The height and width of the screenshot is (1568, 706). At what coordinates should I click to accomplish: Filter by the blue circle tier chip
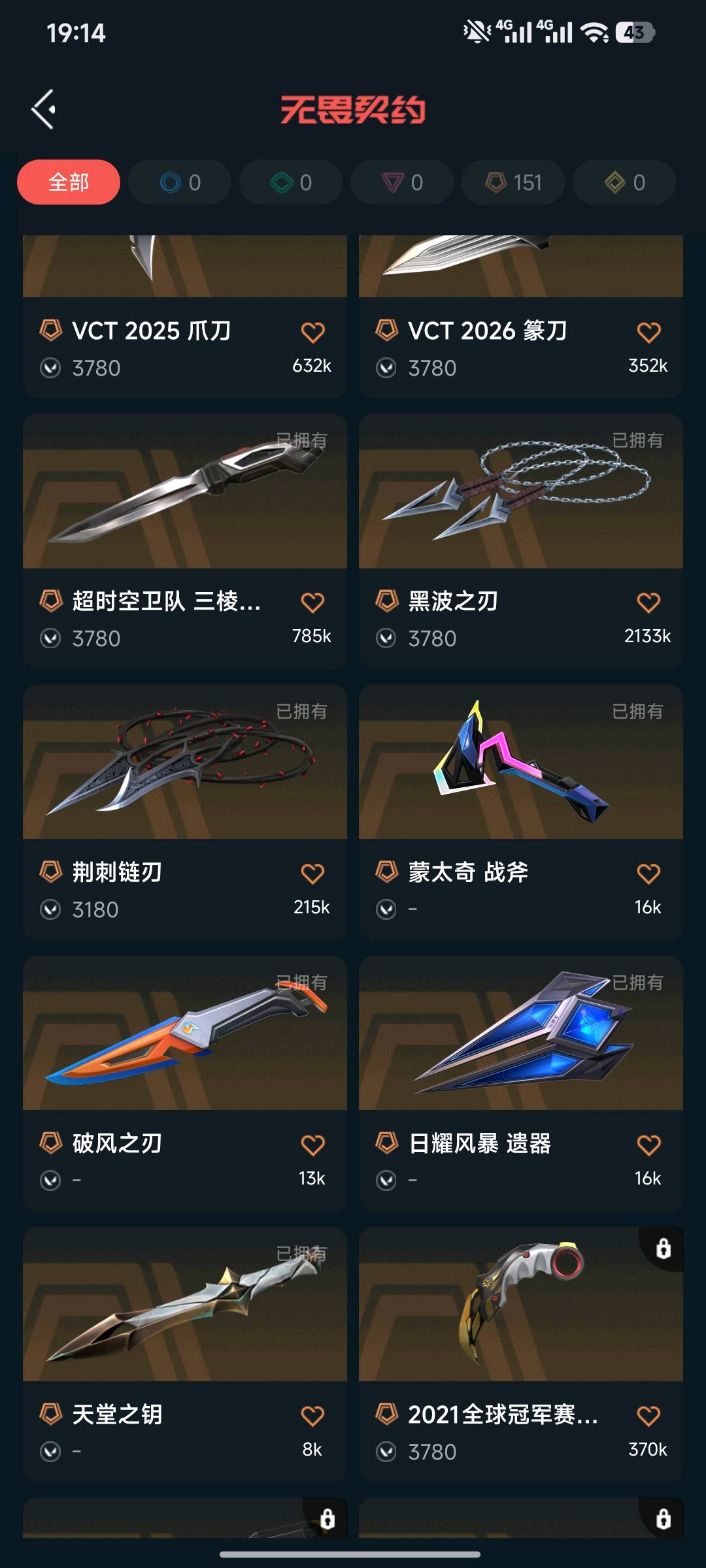pos(180,182)
